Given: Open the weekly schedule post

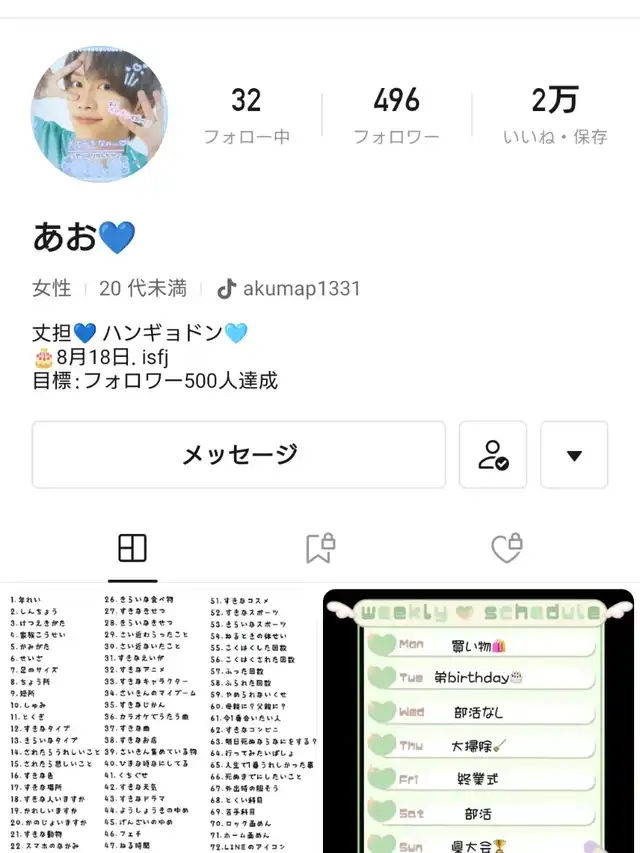Looking at the screenshot, I should pos(480,721).
